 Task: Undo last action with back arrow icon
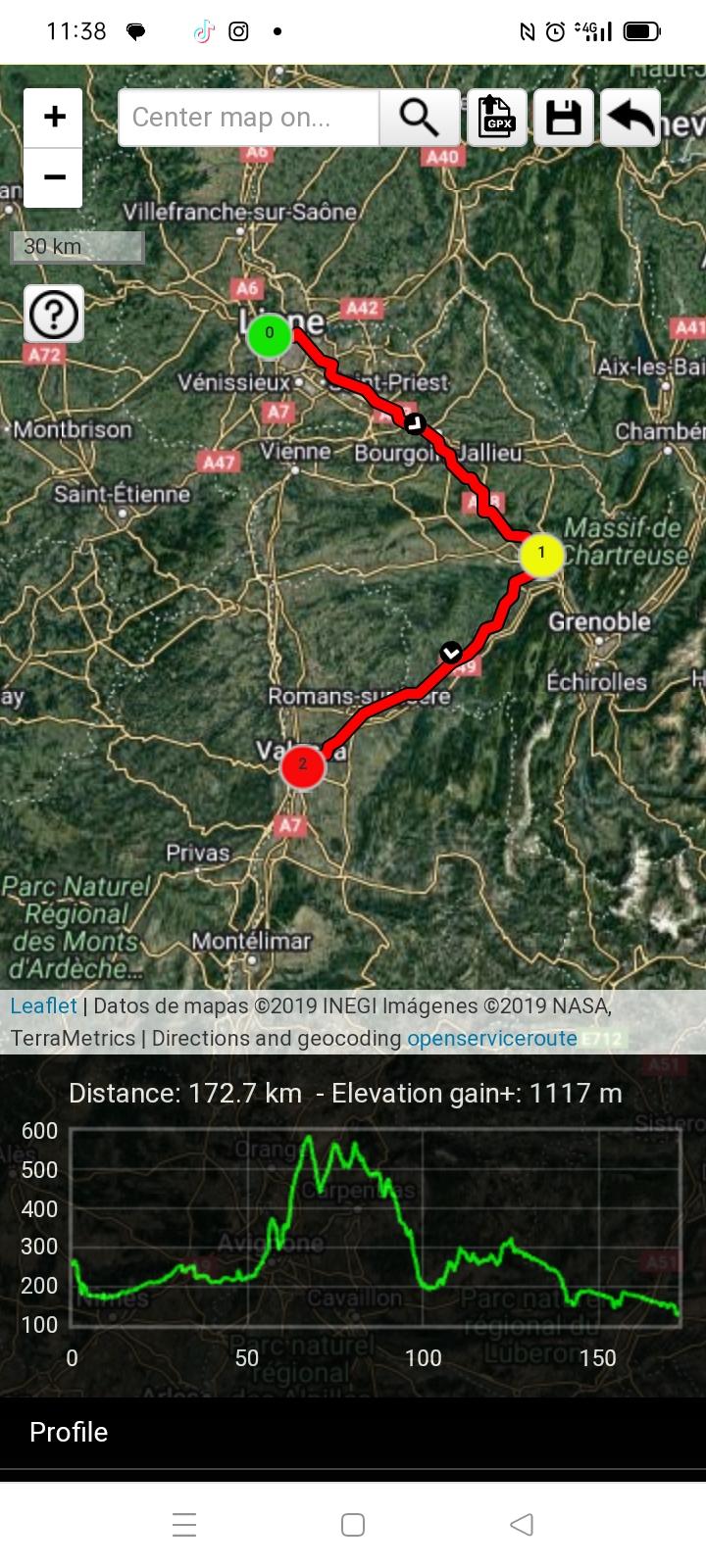pyautogui.click(x=630, y=119)
